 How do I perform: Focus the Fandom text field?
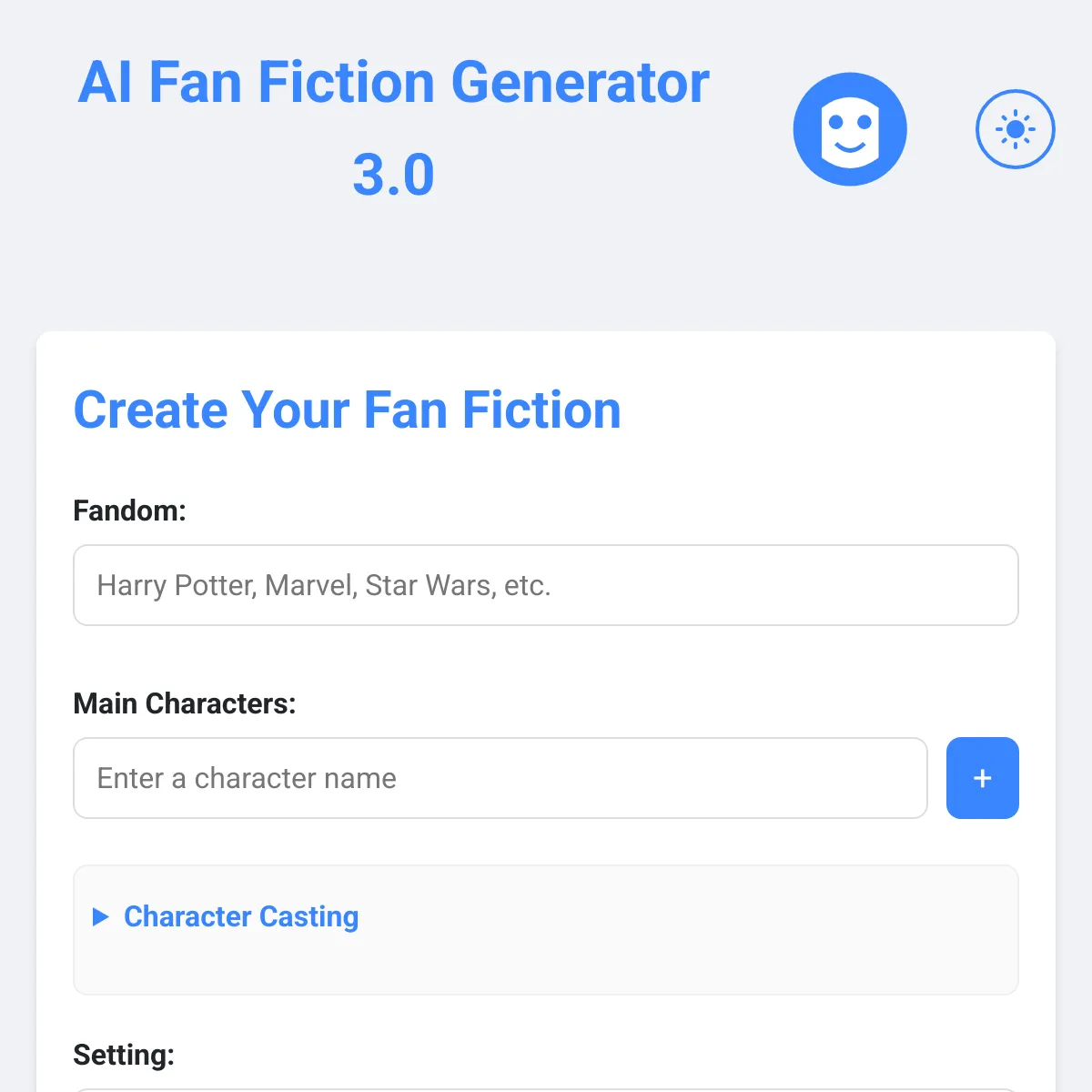click(x=545, y=585)
